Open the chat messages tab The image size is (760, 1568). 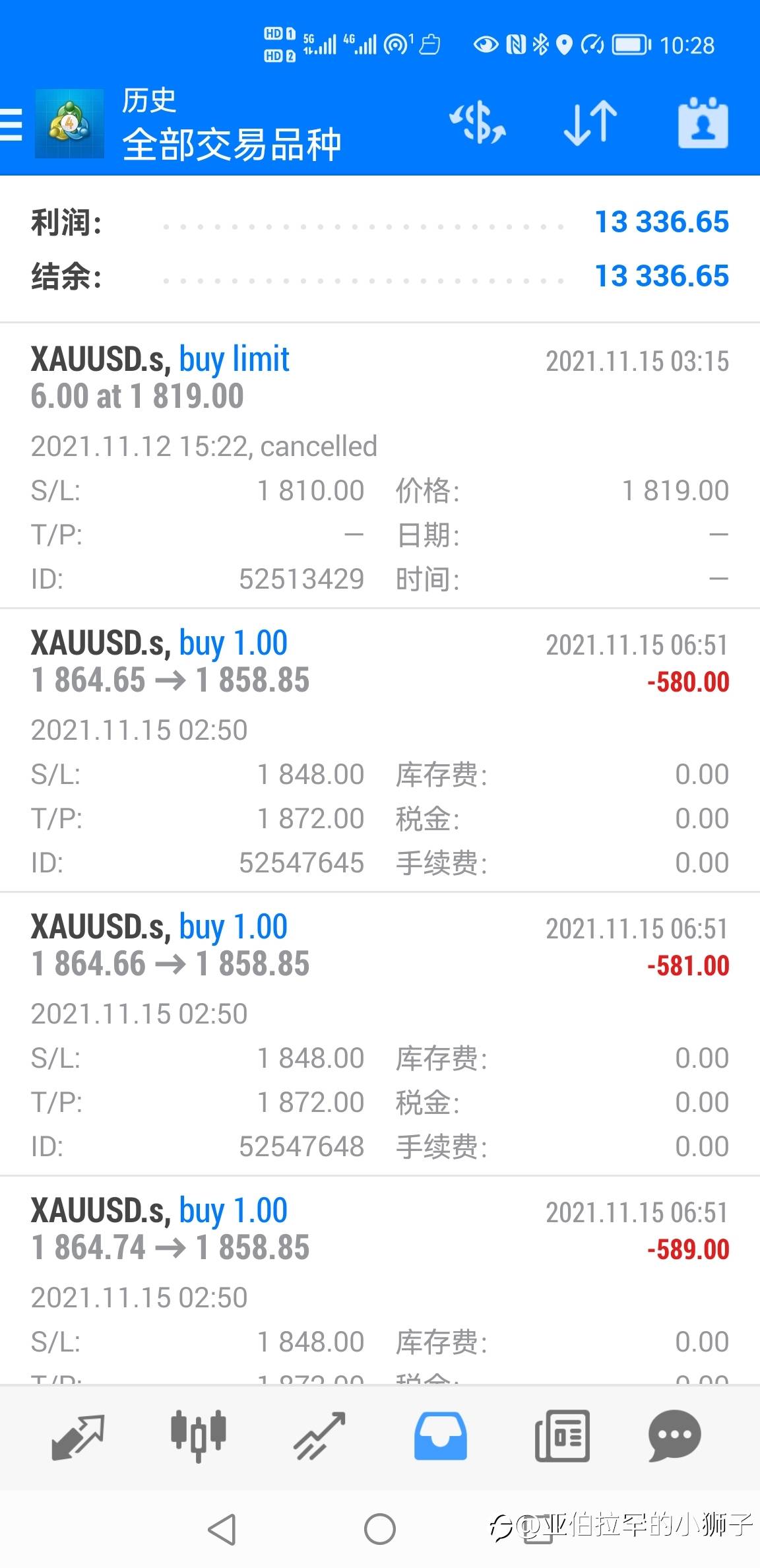tap(674, 1436)
